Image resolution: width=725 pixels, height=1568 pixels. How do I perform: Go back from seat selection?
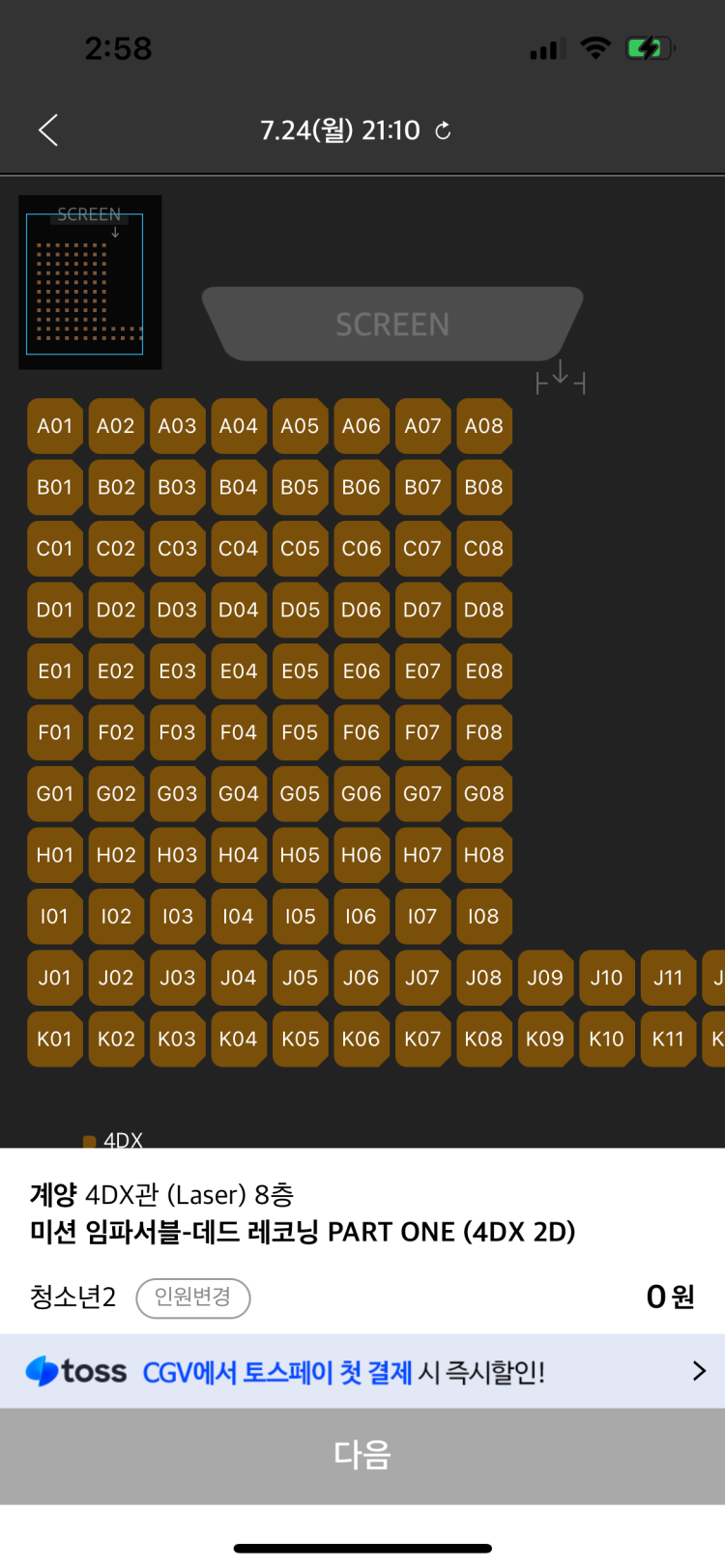point(48,129)
